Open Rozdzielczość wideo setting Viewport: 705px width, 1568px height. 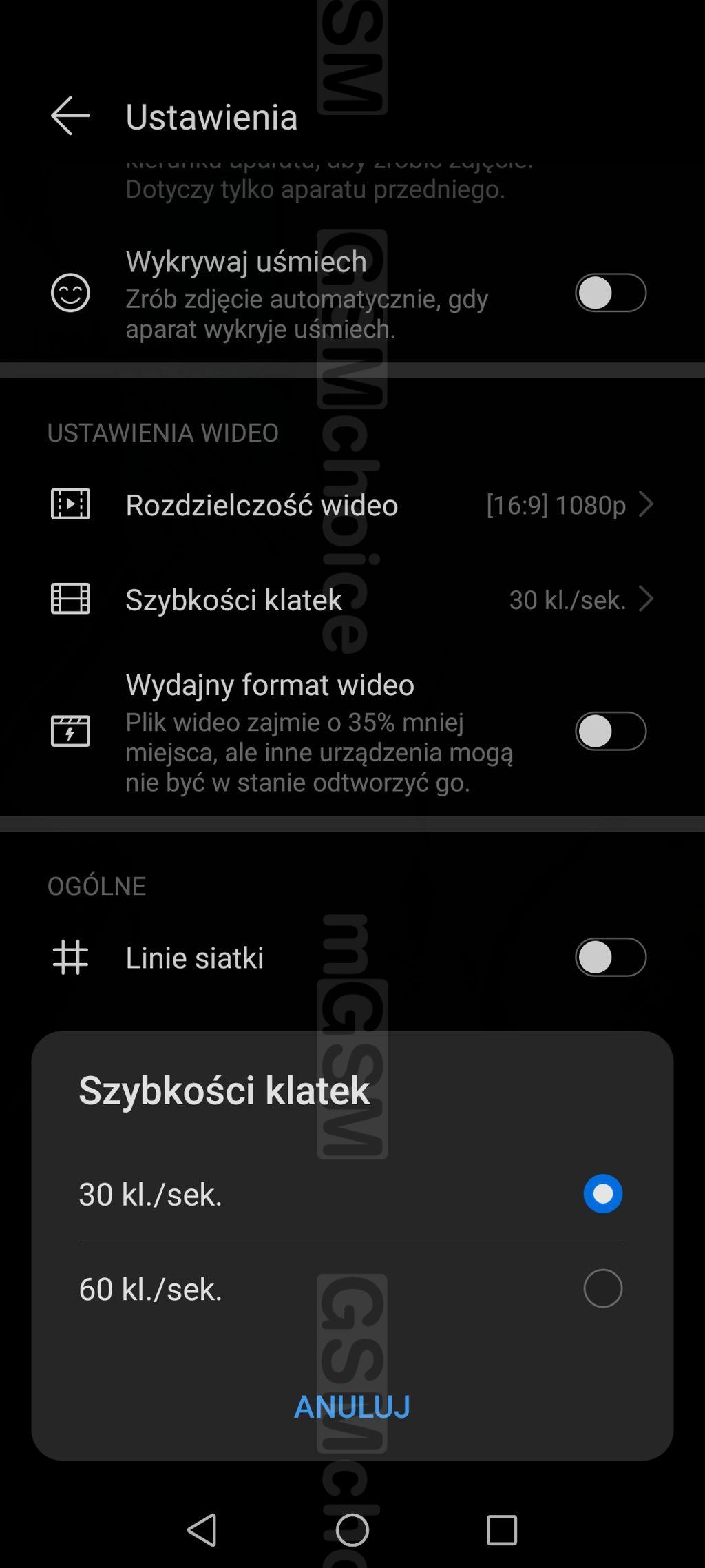click(351, 505)
